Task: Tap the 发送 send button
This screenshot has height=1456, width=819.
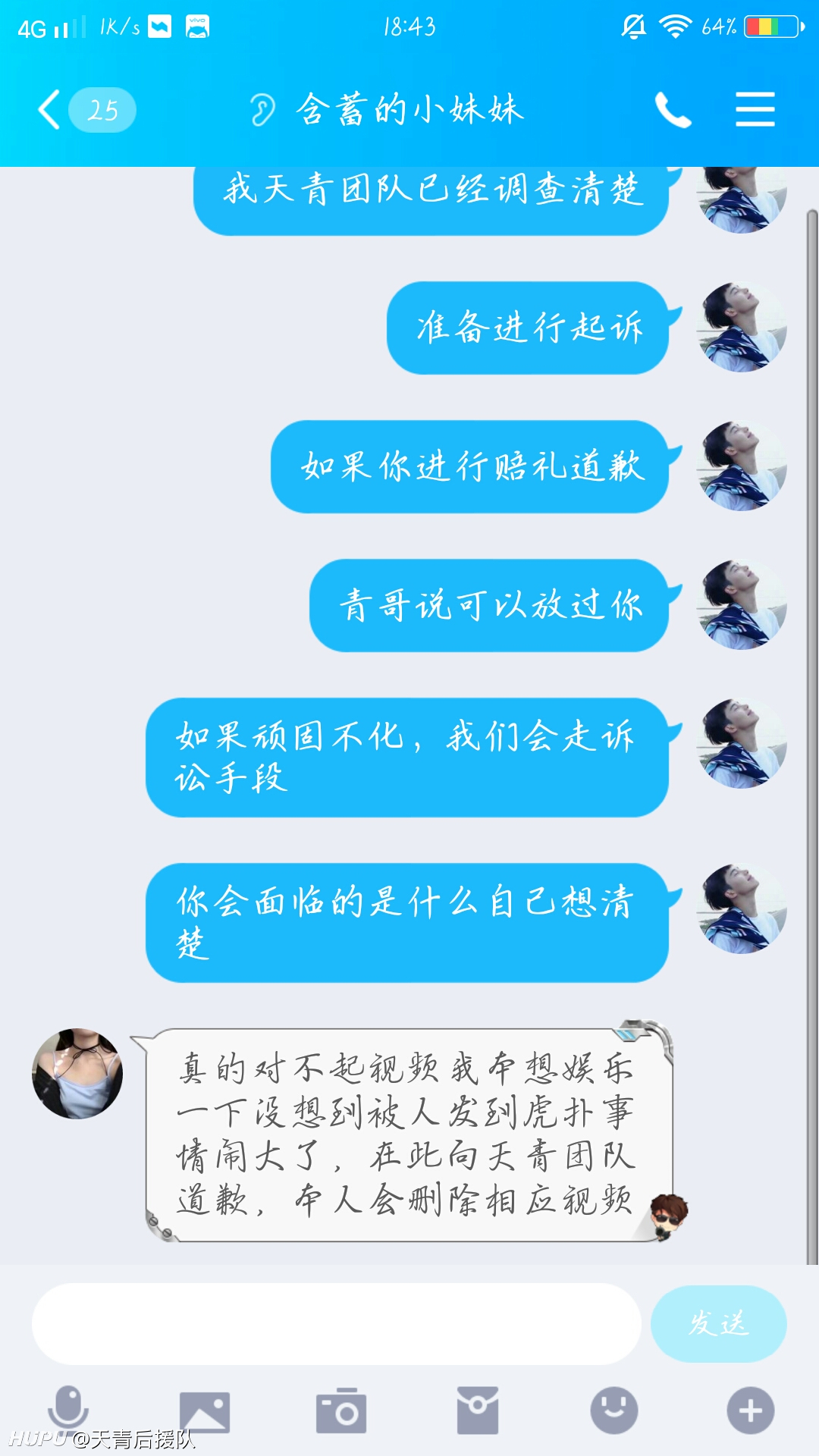Action: 718,1324
